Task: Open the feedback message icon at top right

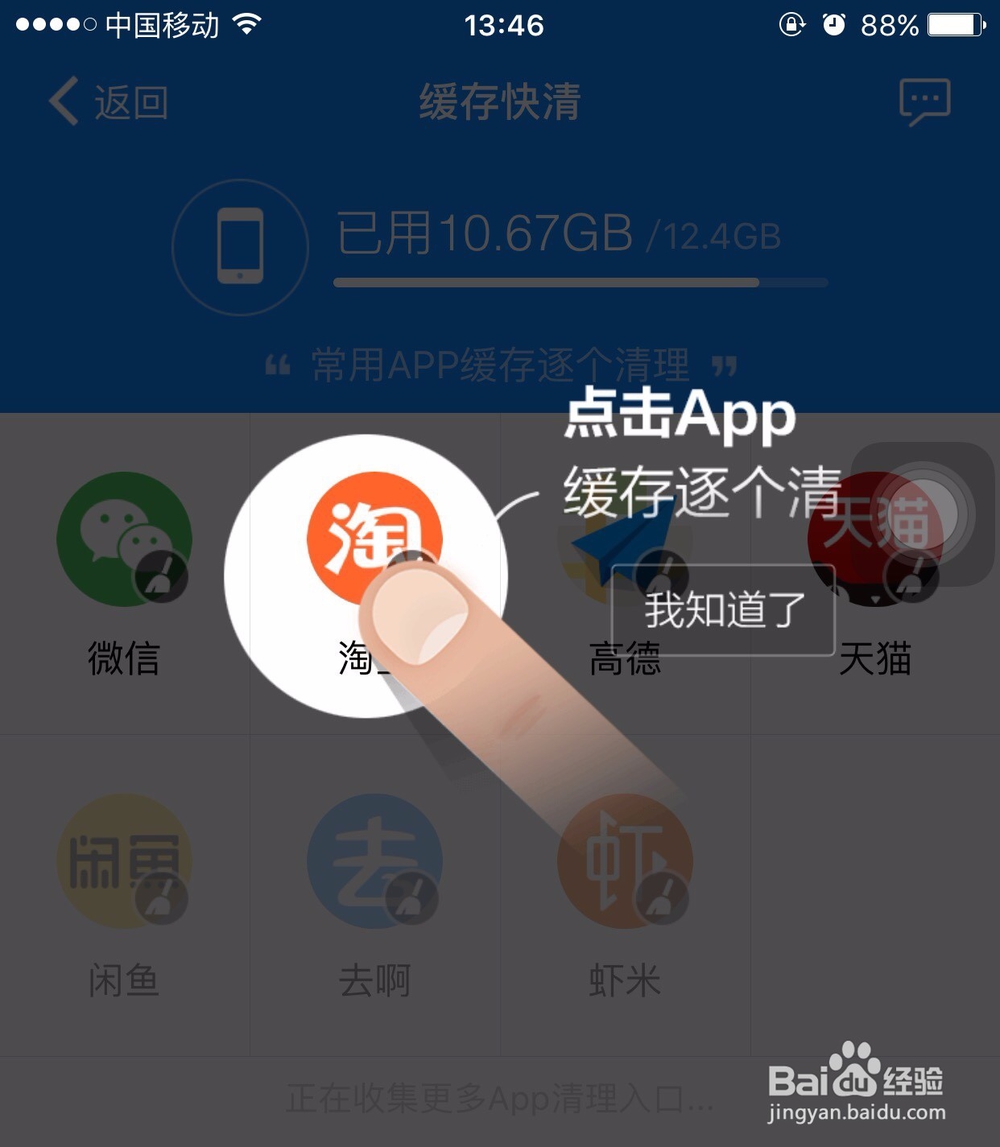Action: point(926,100)
